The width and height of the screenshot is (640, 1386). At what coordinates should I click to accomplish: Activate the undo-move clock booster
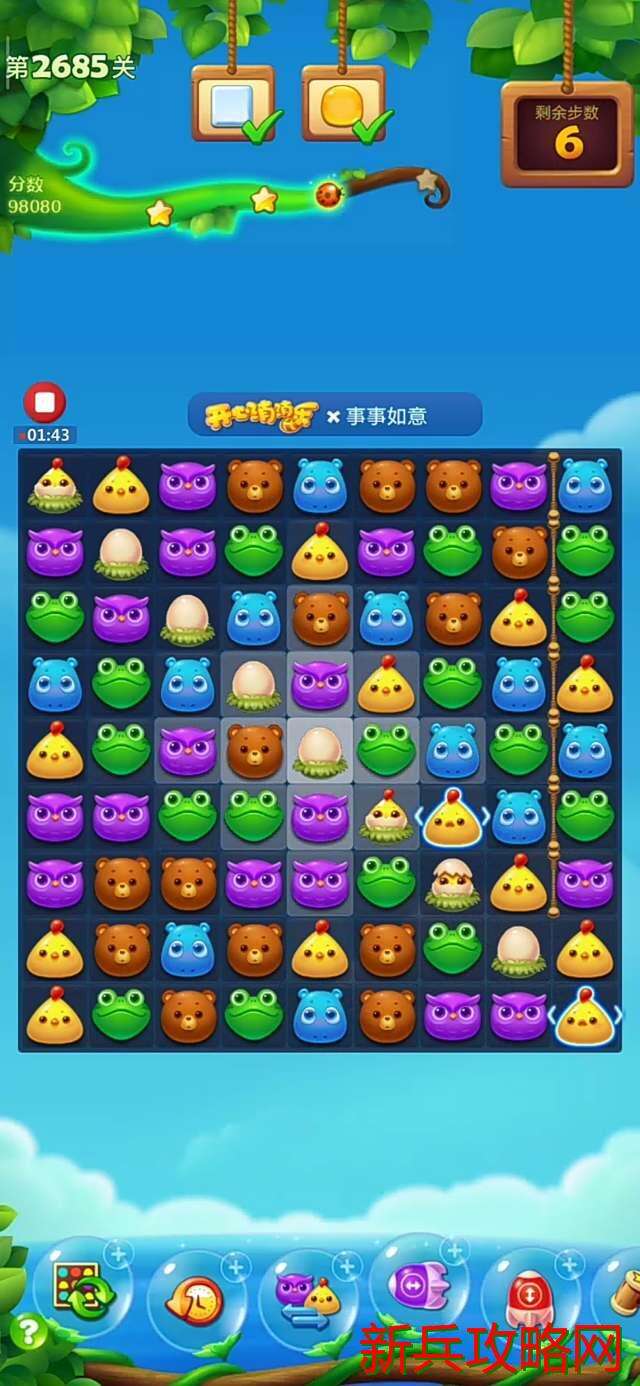tap(197, 1299)
